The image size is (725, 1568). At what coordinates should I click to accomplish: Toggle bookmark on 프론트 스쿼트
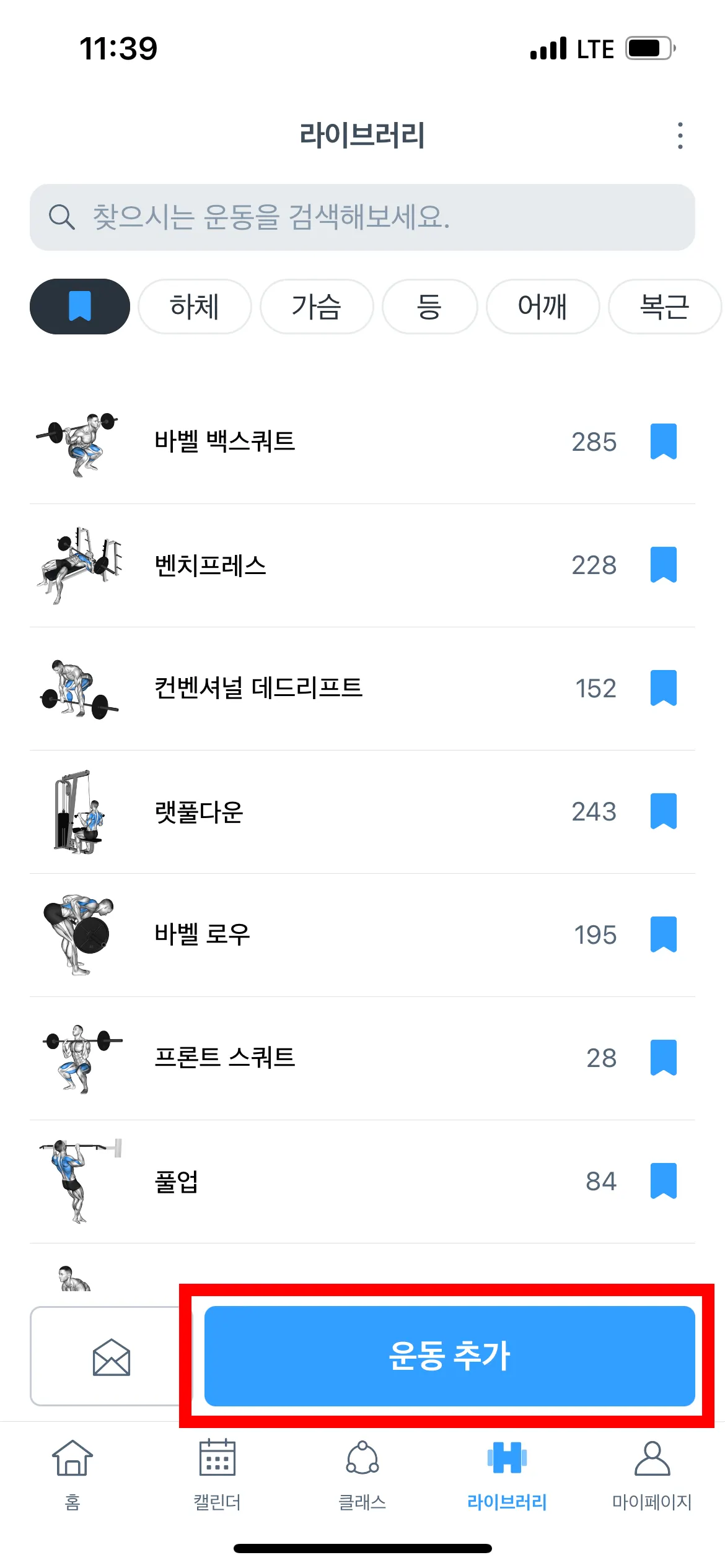(x=663, y=1058)
